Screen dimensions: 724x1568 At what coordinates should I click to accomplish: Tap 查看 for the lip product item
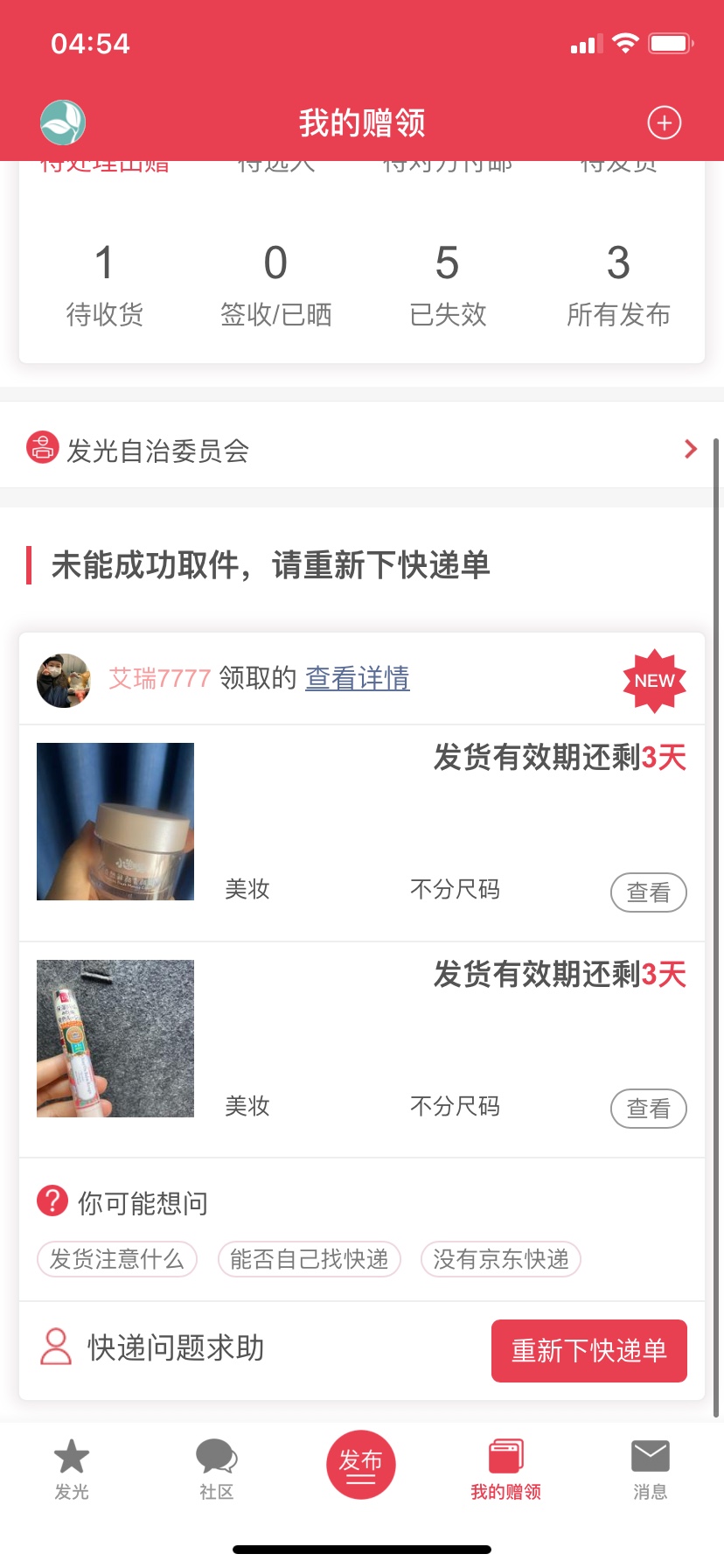click(648, 1109)
